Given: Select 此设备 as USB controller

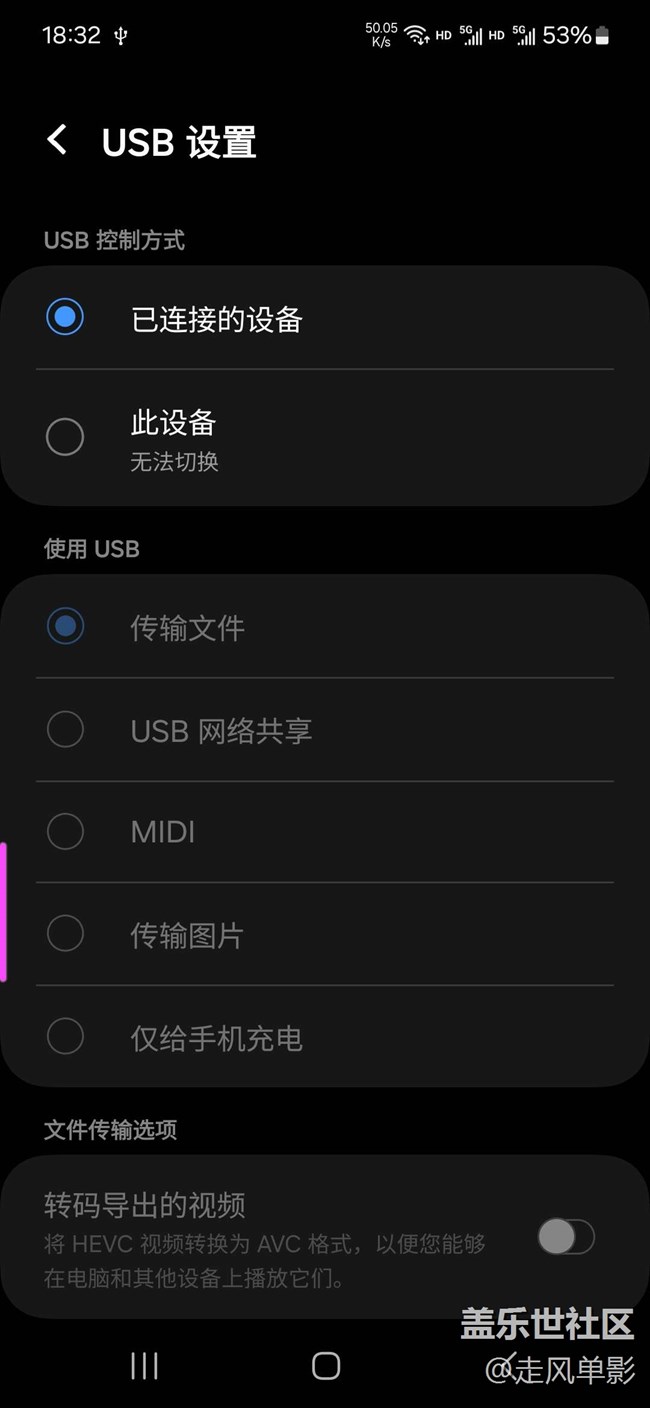Looking at the screenshot, I should (x=325, y=438).
